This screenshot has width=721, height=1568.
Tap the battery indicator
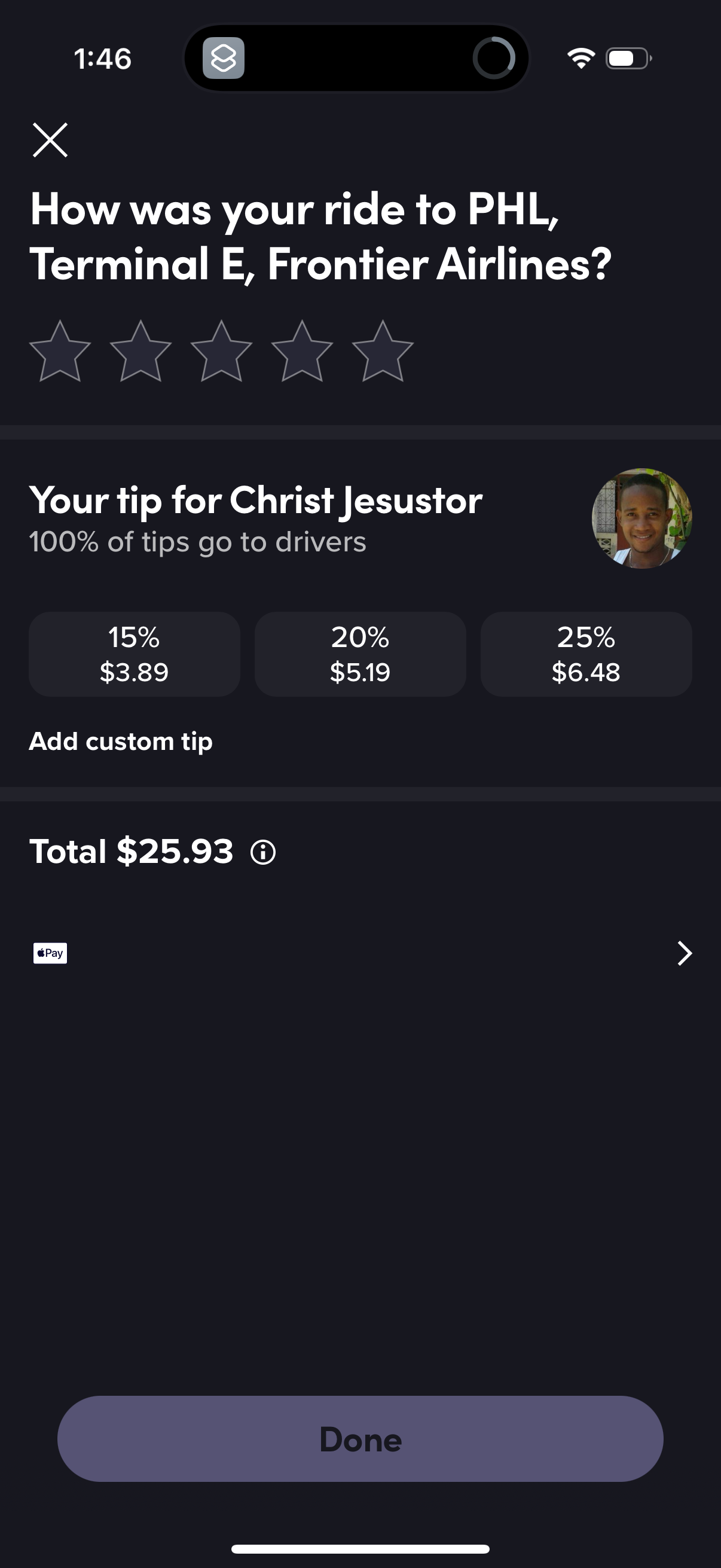(628, 59)
